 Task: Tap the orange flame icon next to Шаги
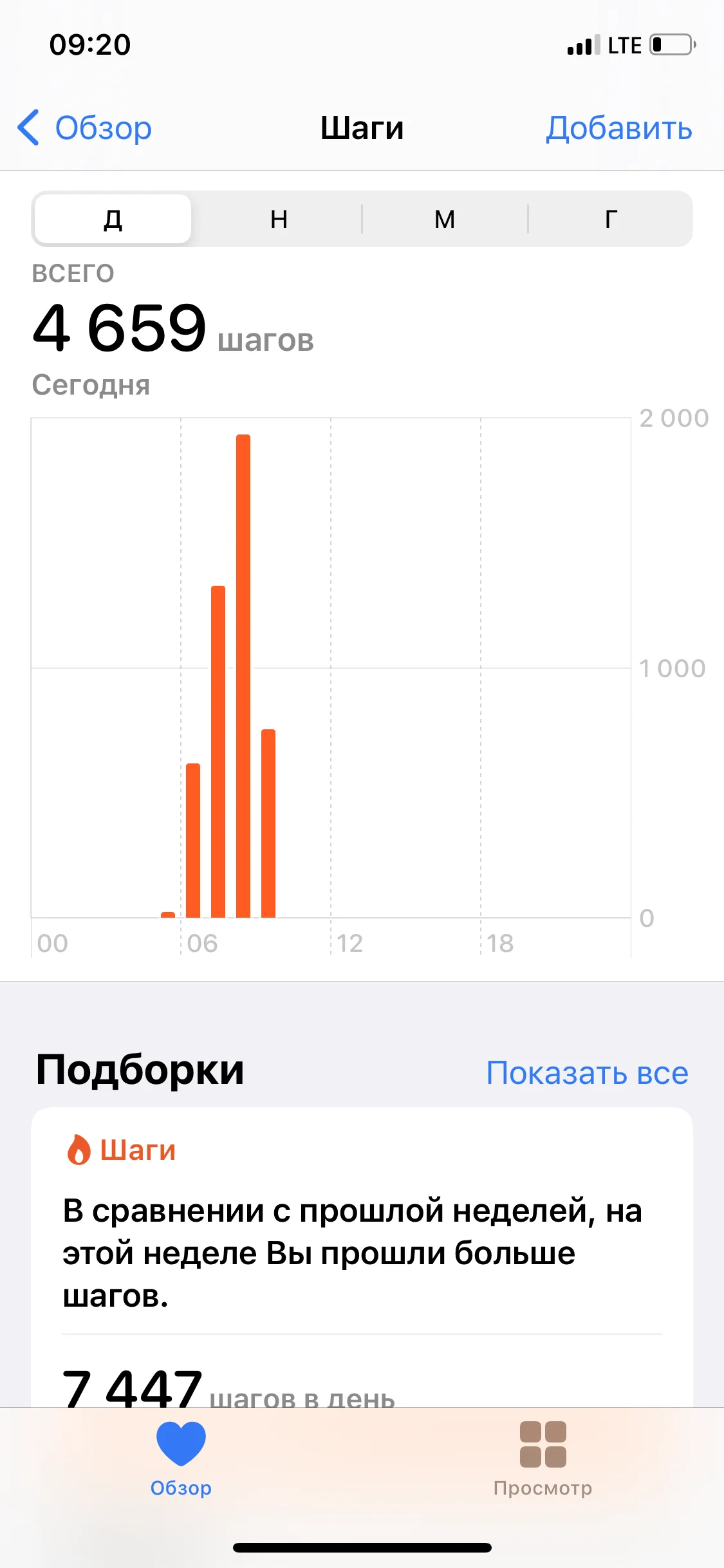[x=79, y=1150]
